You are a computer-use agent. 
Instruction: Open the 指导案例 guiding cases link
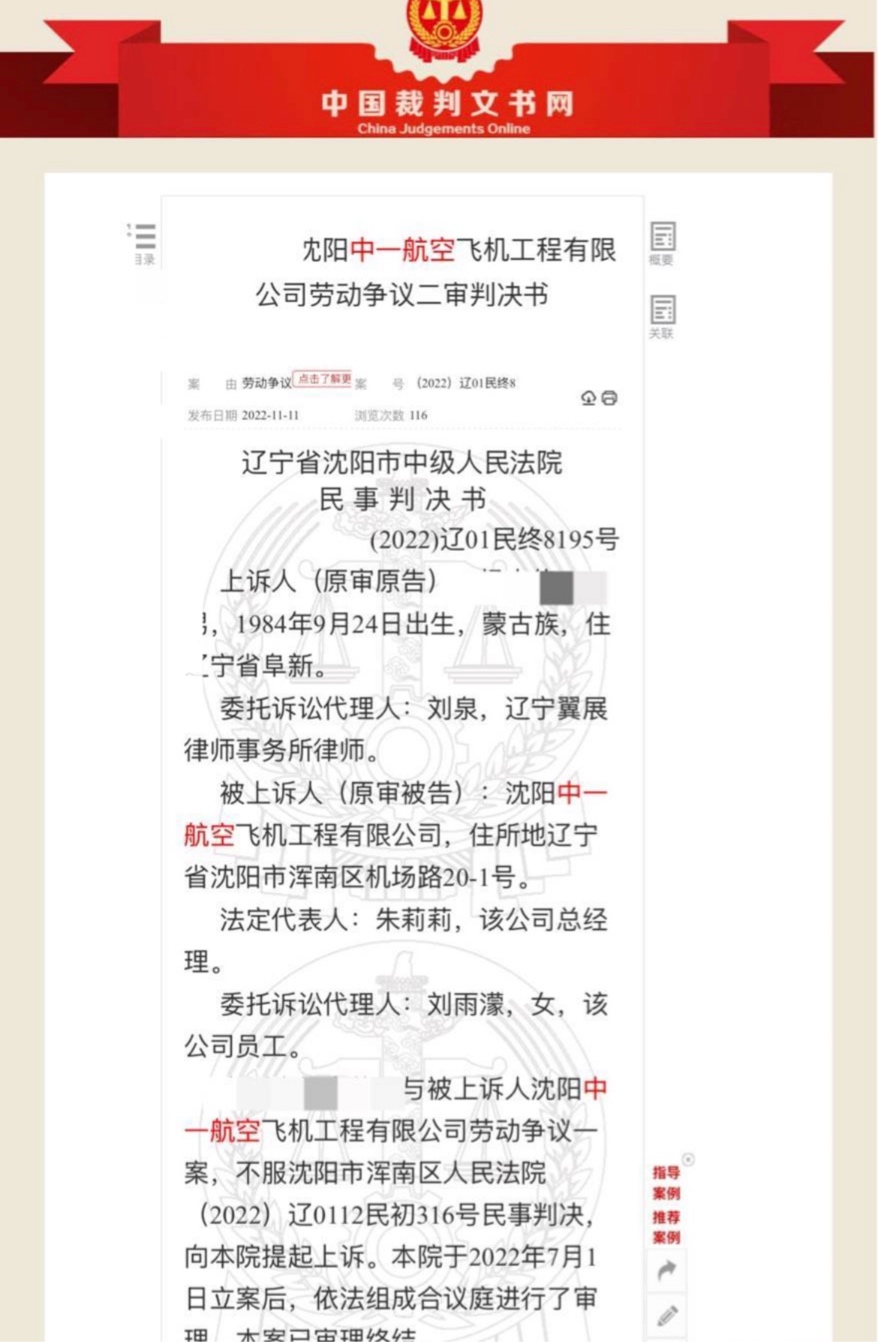point(666,1182)
